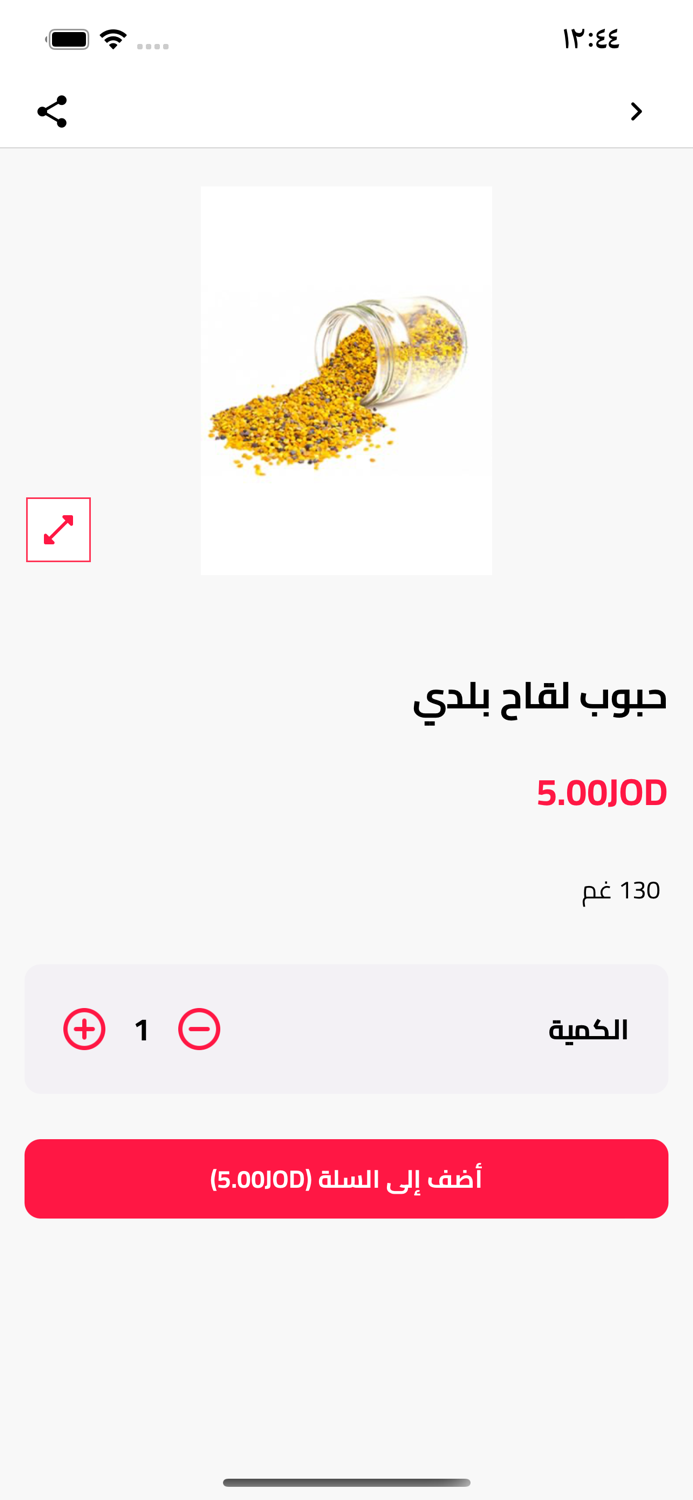Decrease quantity with the minus button
Screen dimensions: 693x1500
(199, 1029)
